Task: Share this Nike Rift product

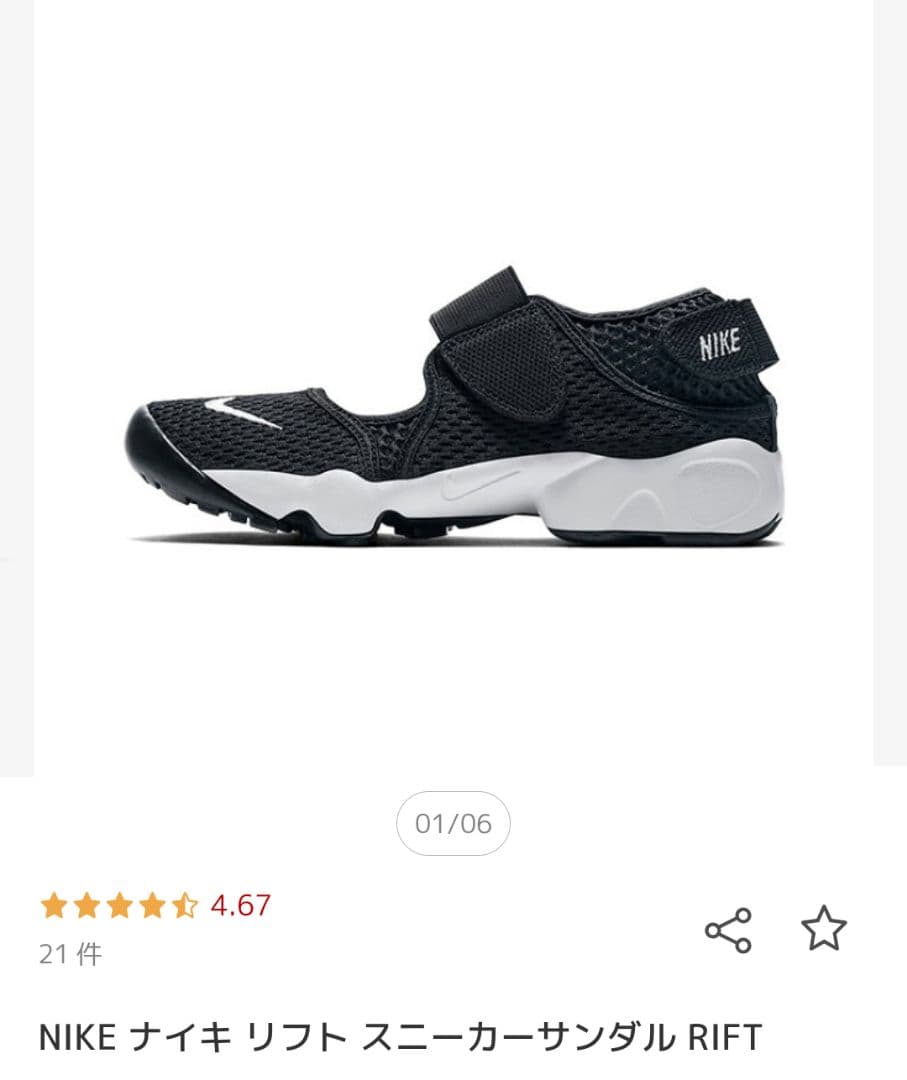Action: tap(728, 930)
